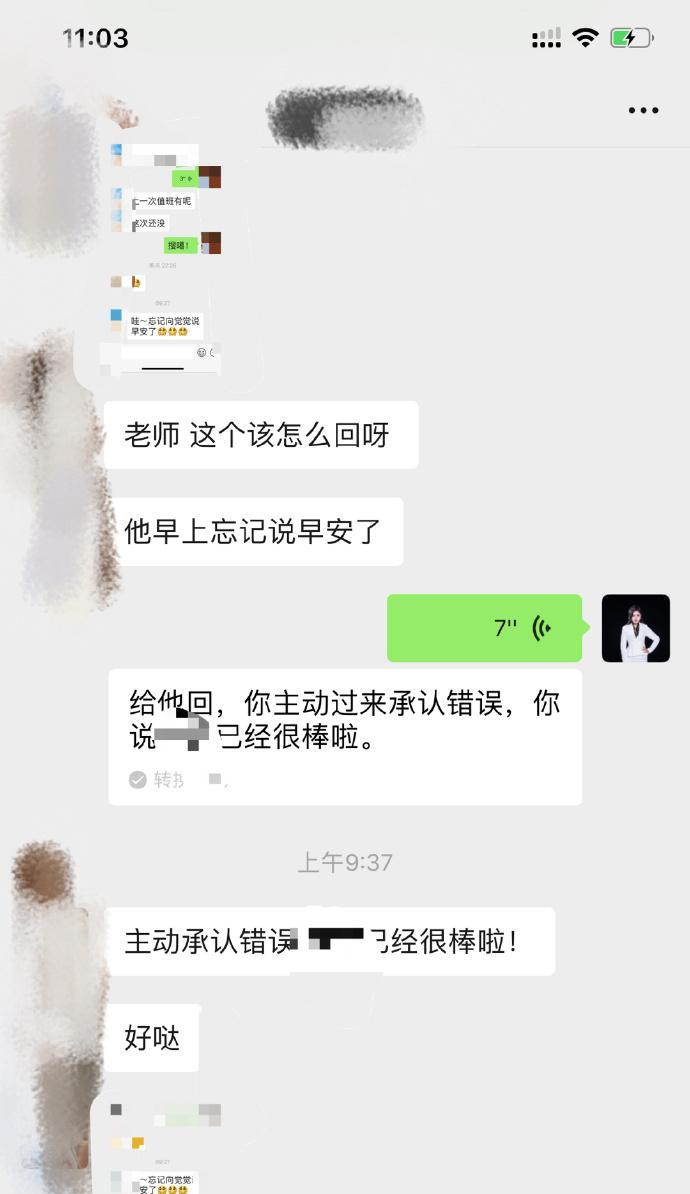Screen dimensions: 690x1194
Task: Open the white-suit sender's profile avatar
Action: (x=635, y=628)
